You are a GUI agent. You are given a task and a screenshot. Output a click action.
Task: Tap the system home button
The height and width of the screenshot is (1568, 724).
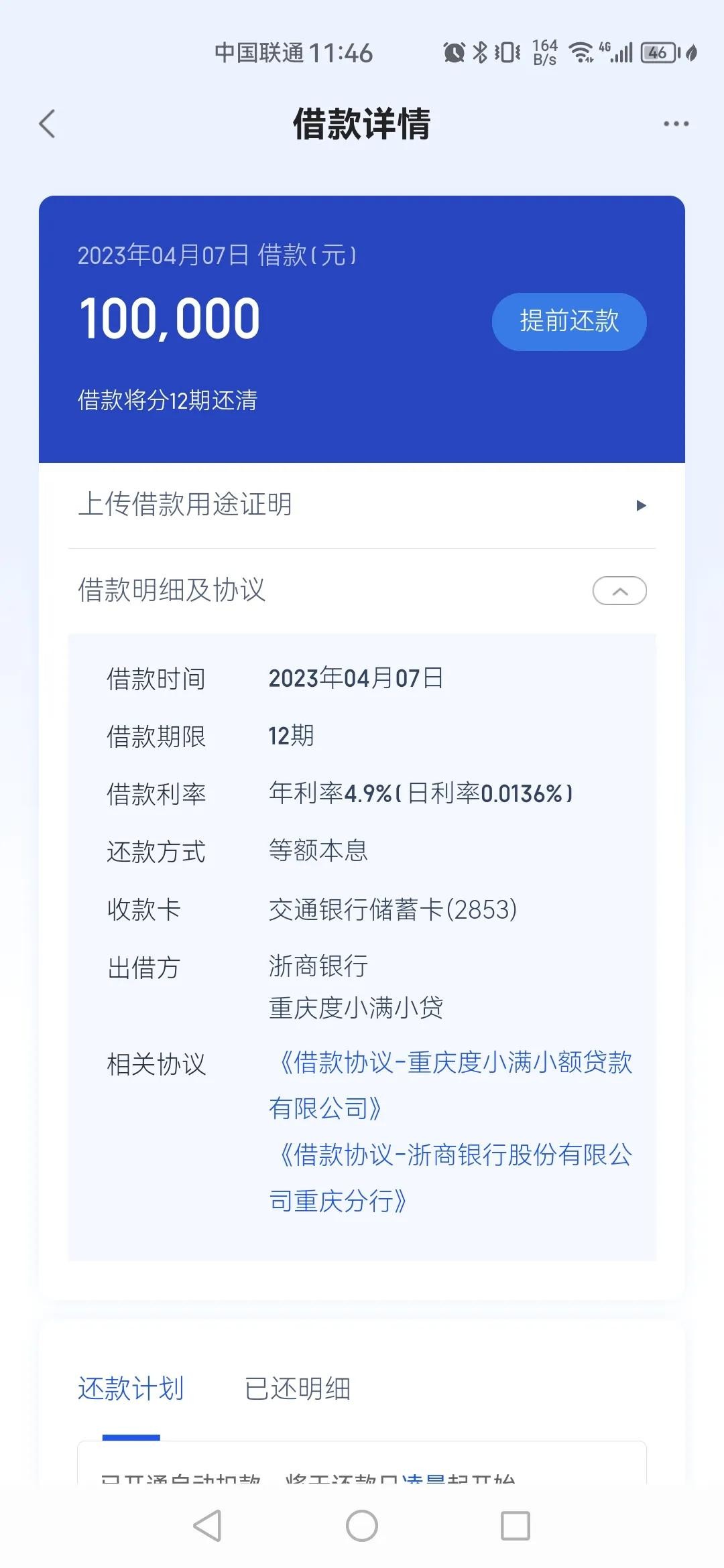click(362, 1526)
